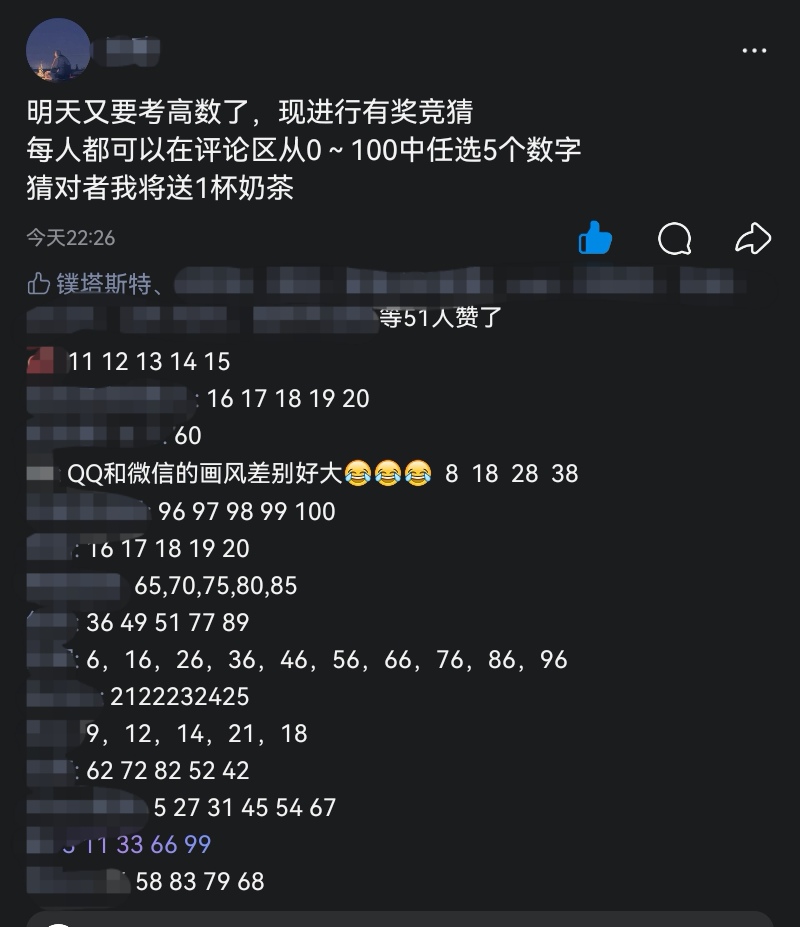
Task: Tap the comment 36 49 51 77 89
Action: (x=167, y=623)
